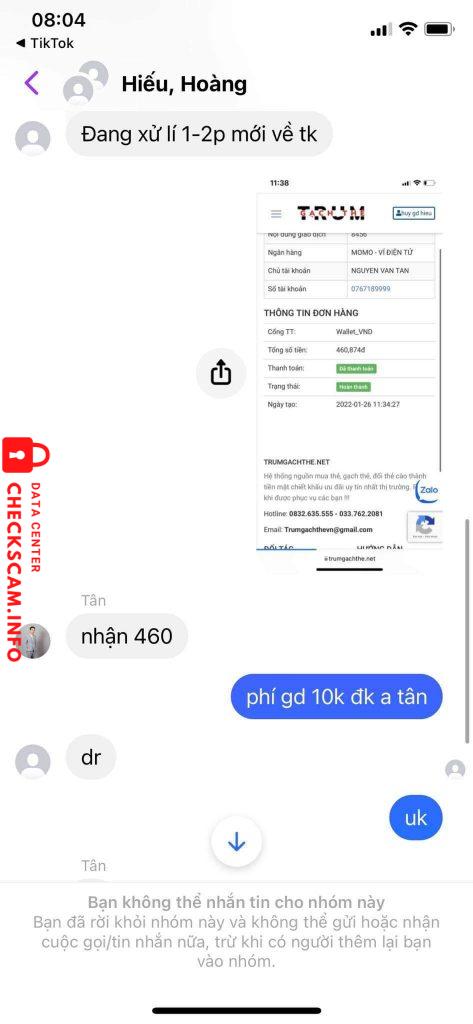Open Tân's profile picture beside "nhận 460"
This screenshot has width=473, height=1024.
click(x=33, y=640)
